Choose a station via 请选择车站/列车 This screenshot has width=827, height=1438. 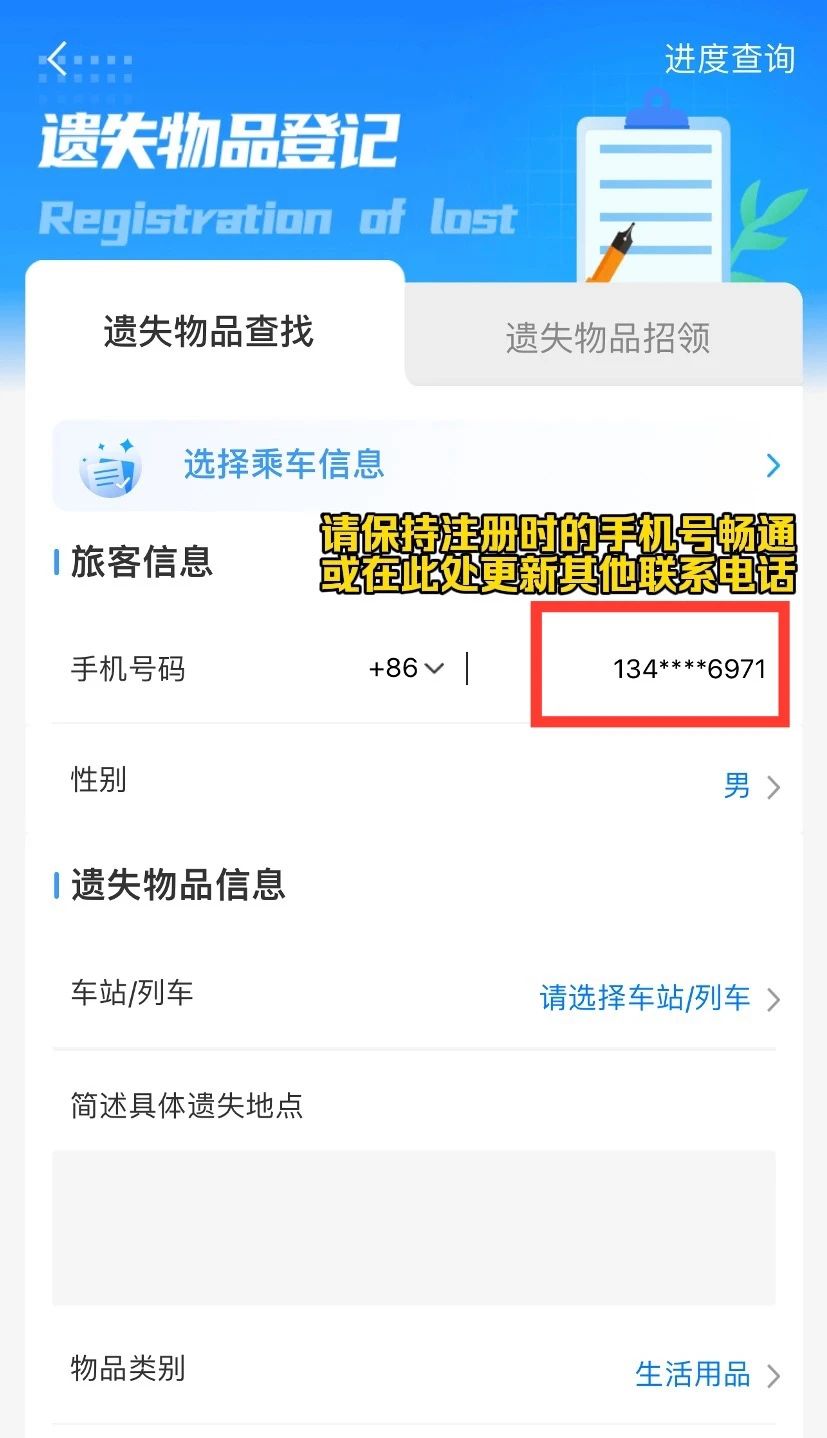click(658, 998)
